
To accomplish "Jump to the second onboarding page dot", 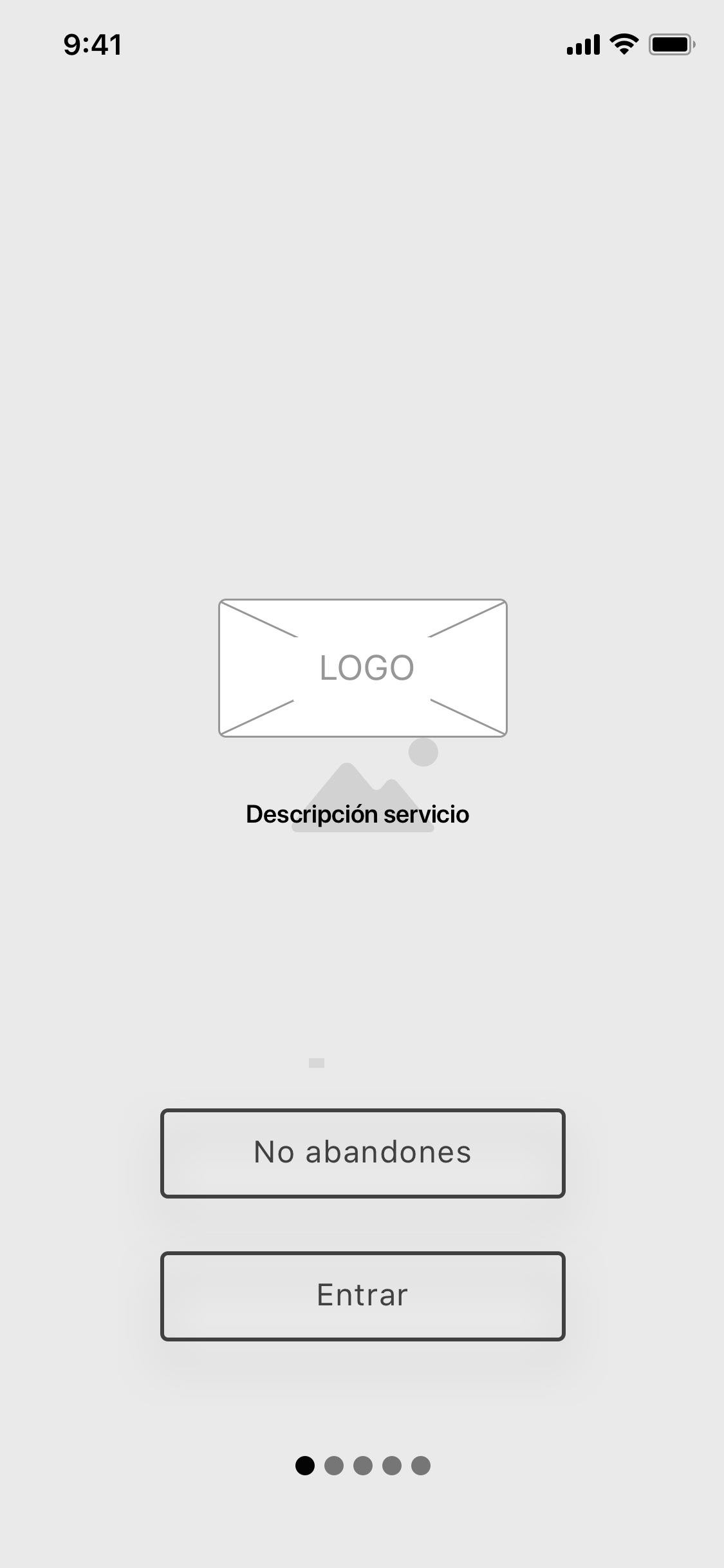I will coord(334,1466).
